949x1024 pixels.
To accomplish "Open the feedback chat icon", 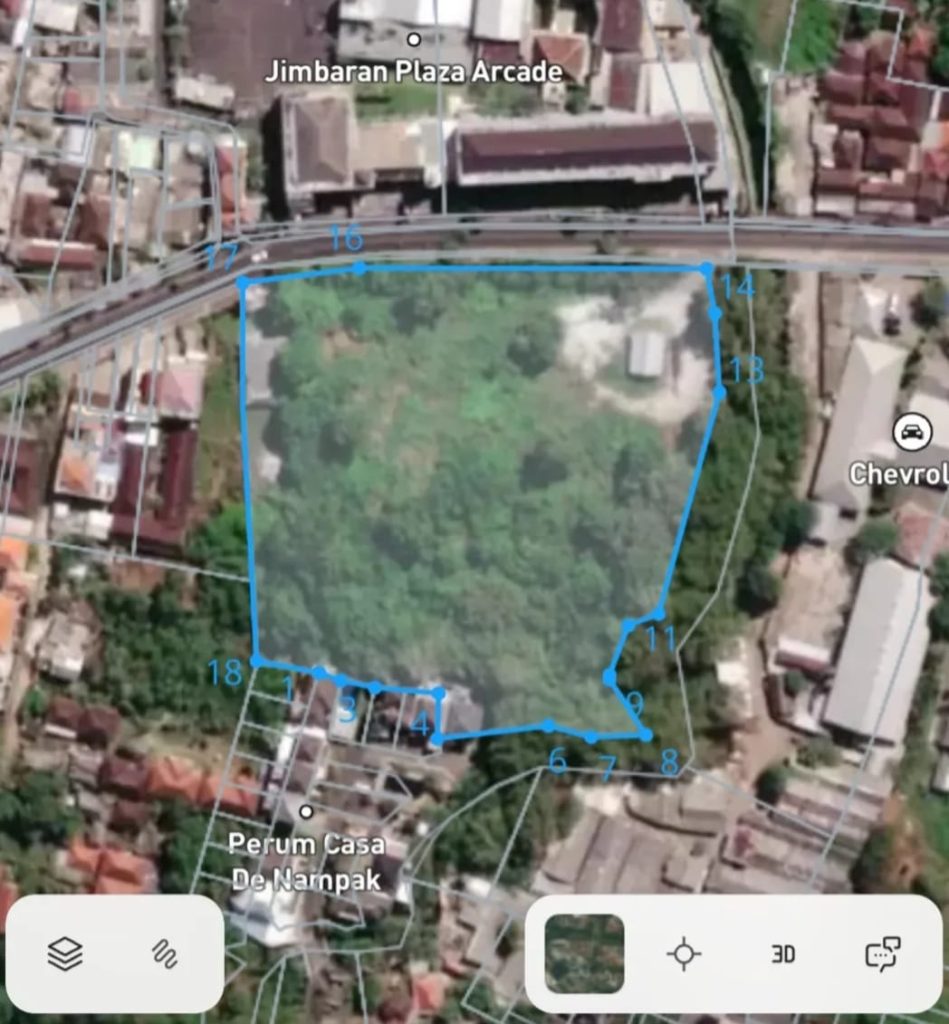I will pyautogui.click(x=882, y=954).
